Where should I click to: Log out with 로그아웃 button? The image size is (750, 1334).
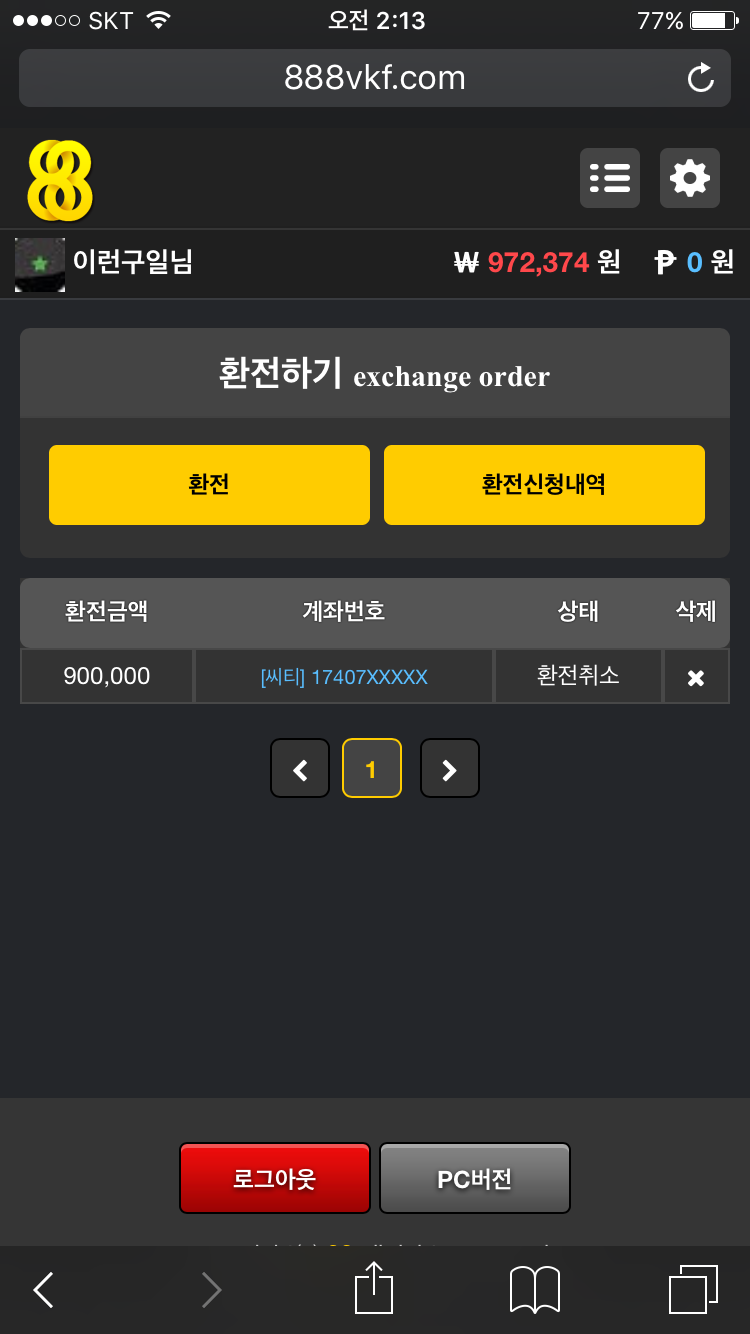coord(275,1178)
